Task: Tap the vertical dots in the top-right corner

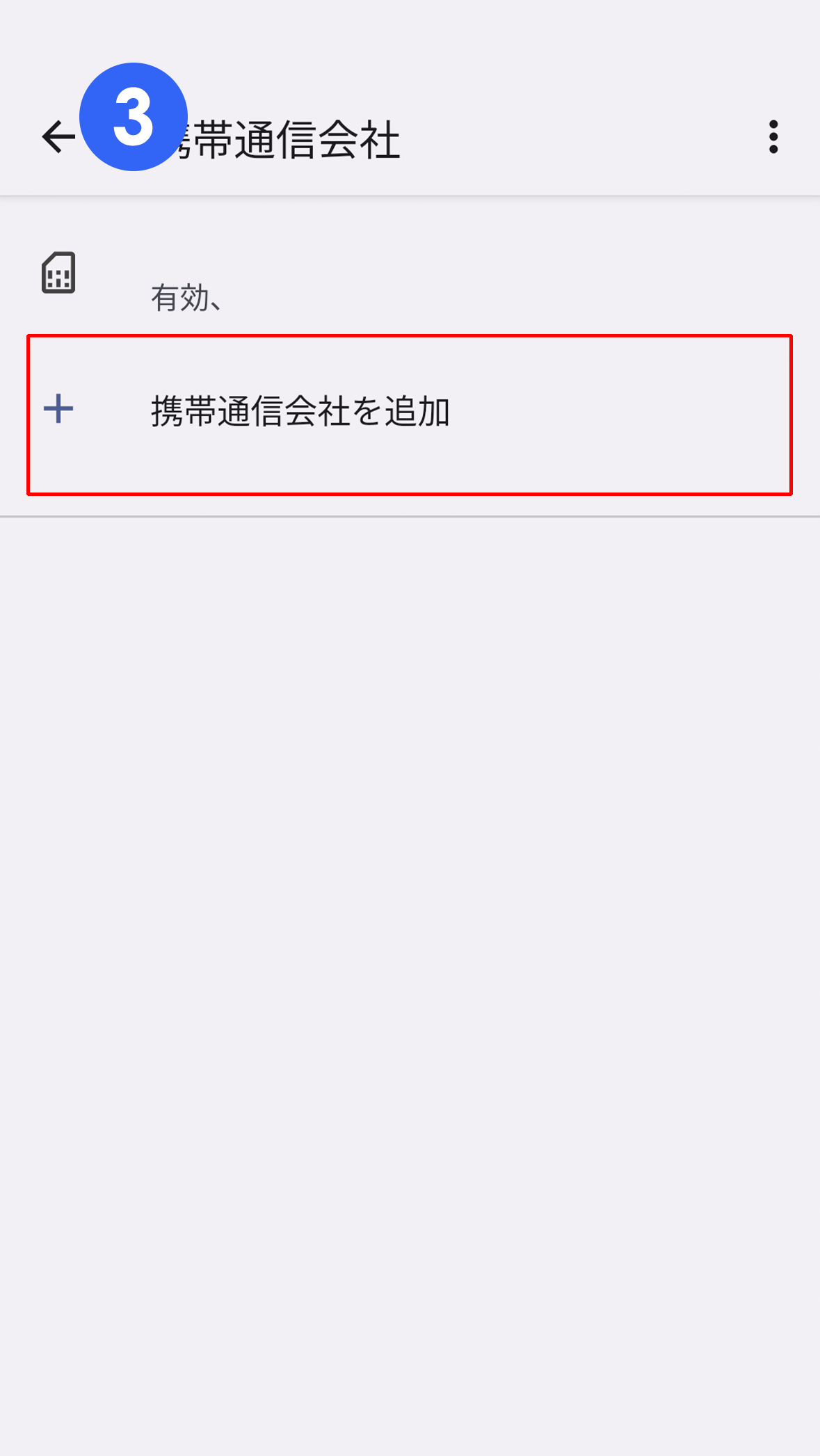Action: pos(773,137)
